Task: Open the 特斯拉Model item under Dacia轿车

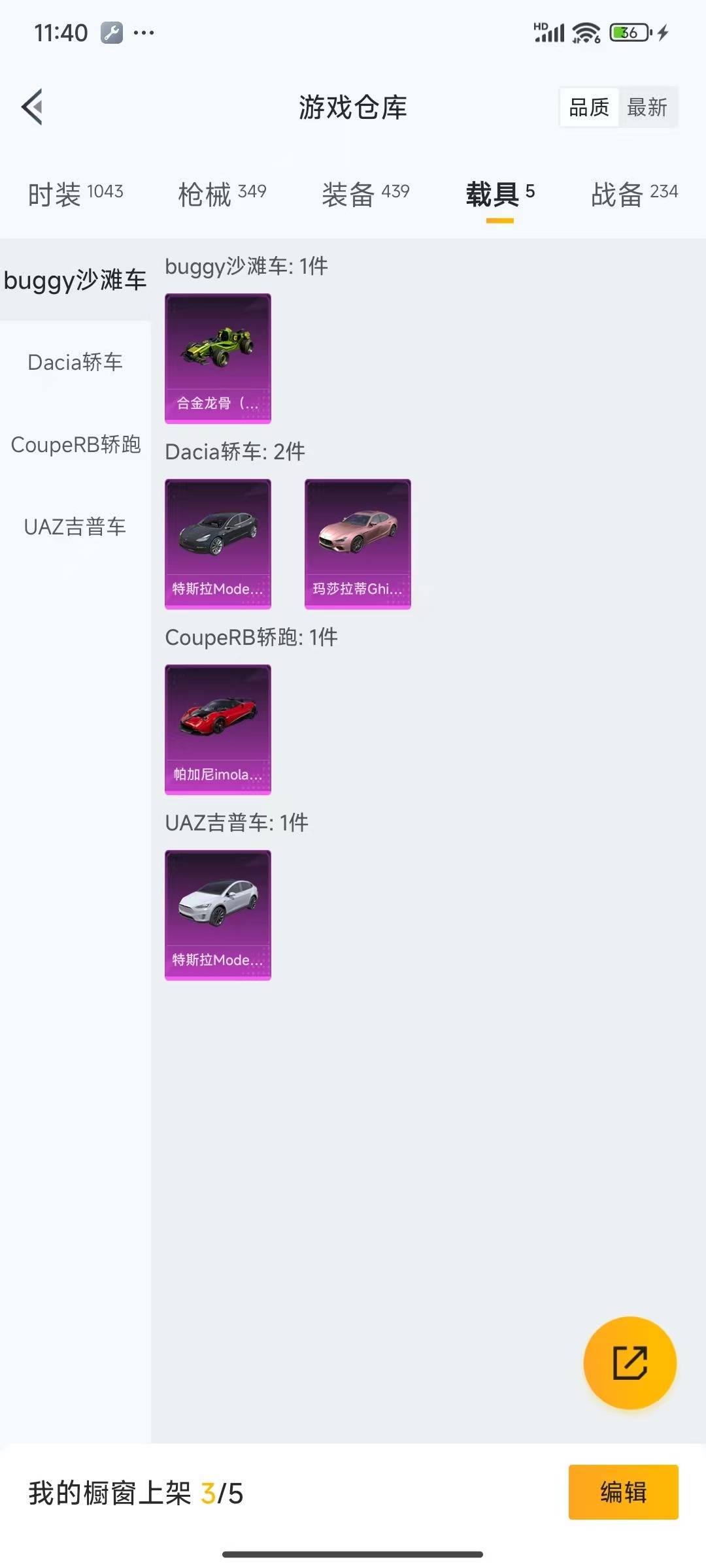Action: tap(218, 544)
